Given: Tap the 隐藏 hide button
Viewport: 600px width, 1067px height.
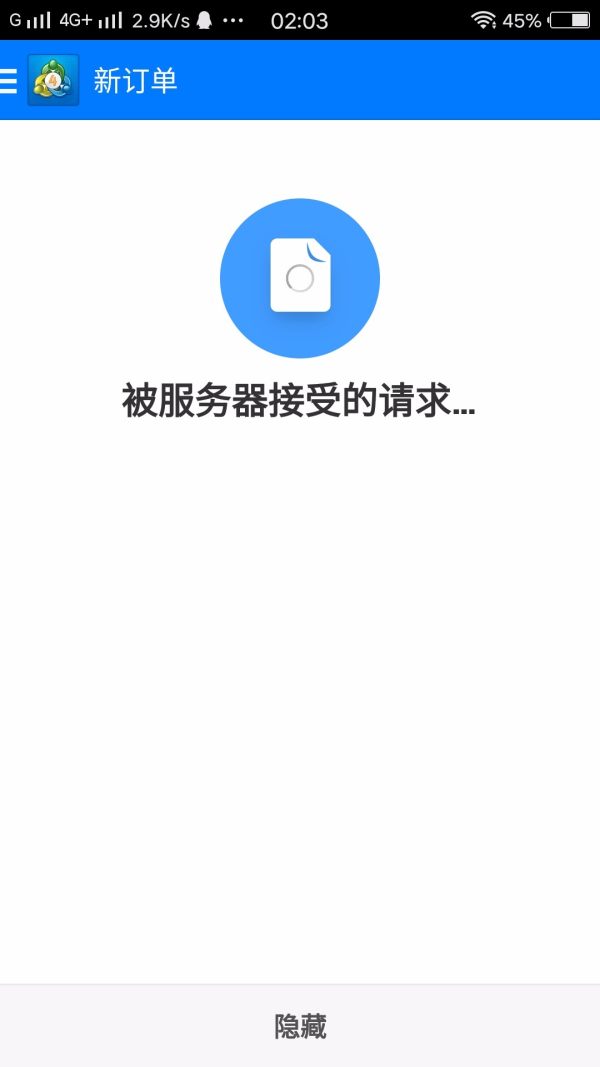Looking at the screenshot, I should [x=300, y=1025].
